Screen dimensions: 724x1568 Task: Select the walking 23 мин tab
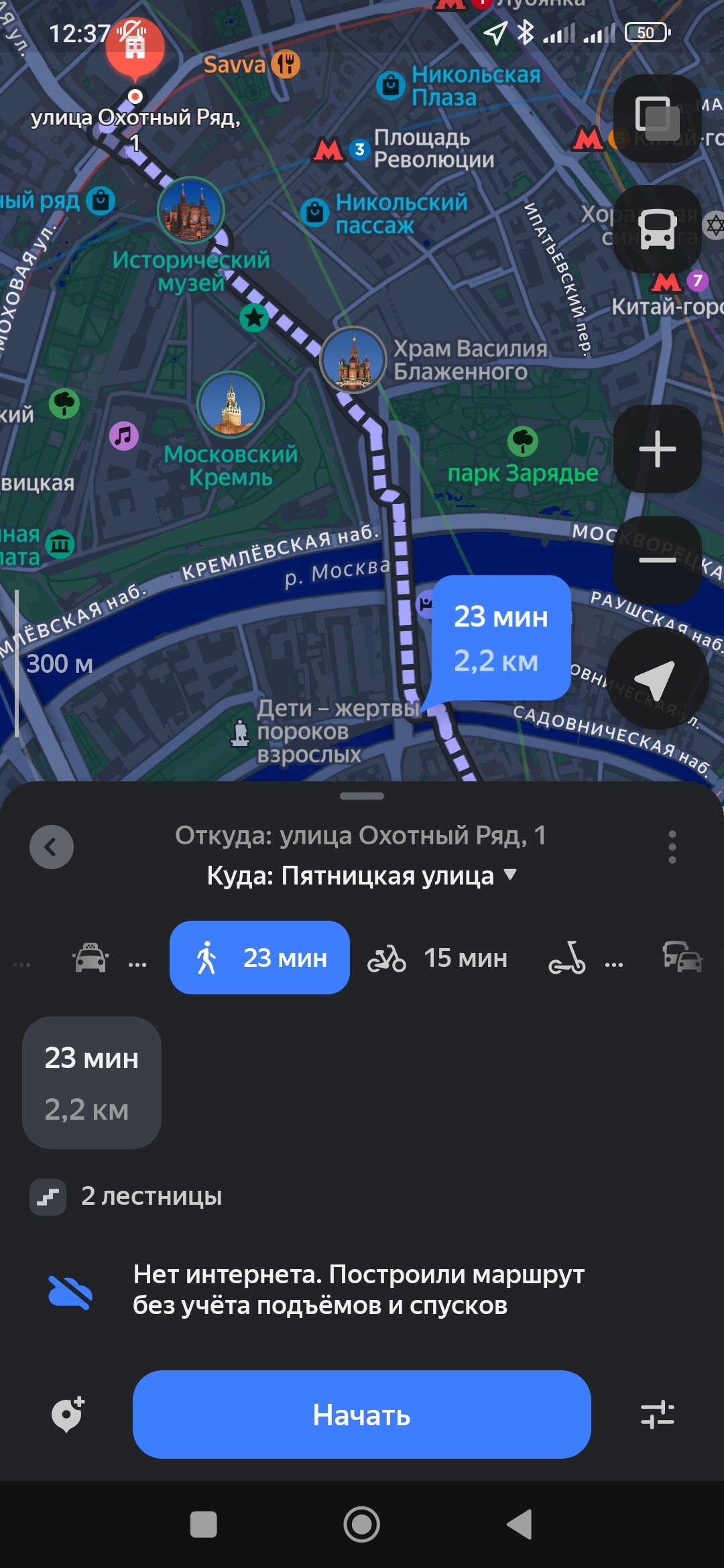point(259,958)
